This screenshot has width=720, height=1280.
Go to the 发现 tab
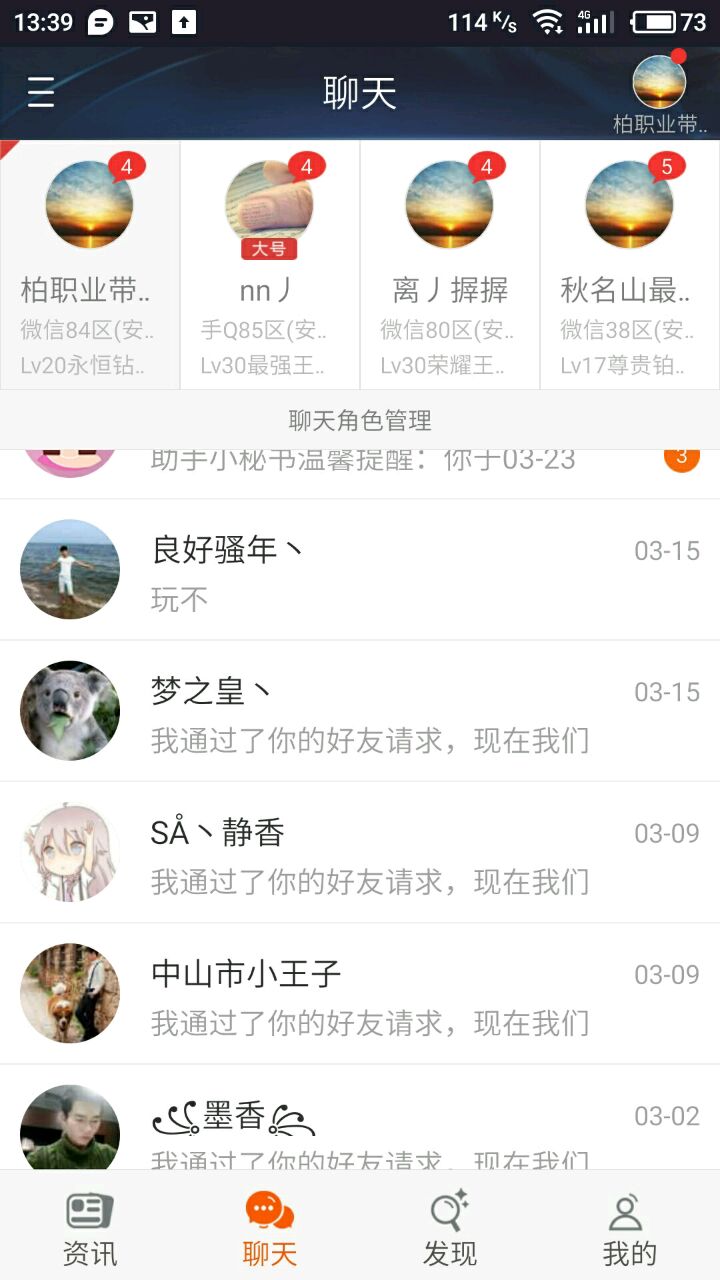pyautogui.click(x=450, y=1228)
